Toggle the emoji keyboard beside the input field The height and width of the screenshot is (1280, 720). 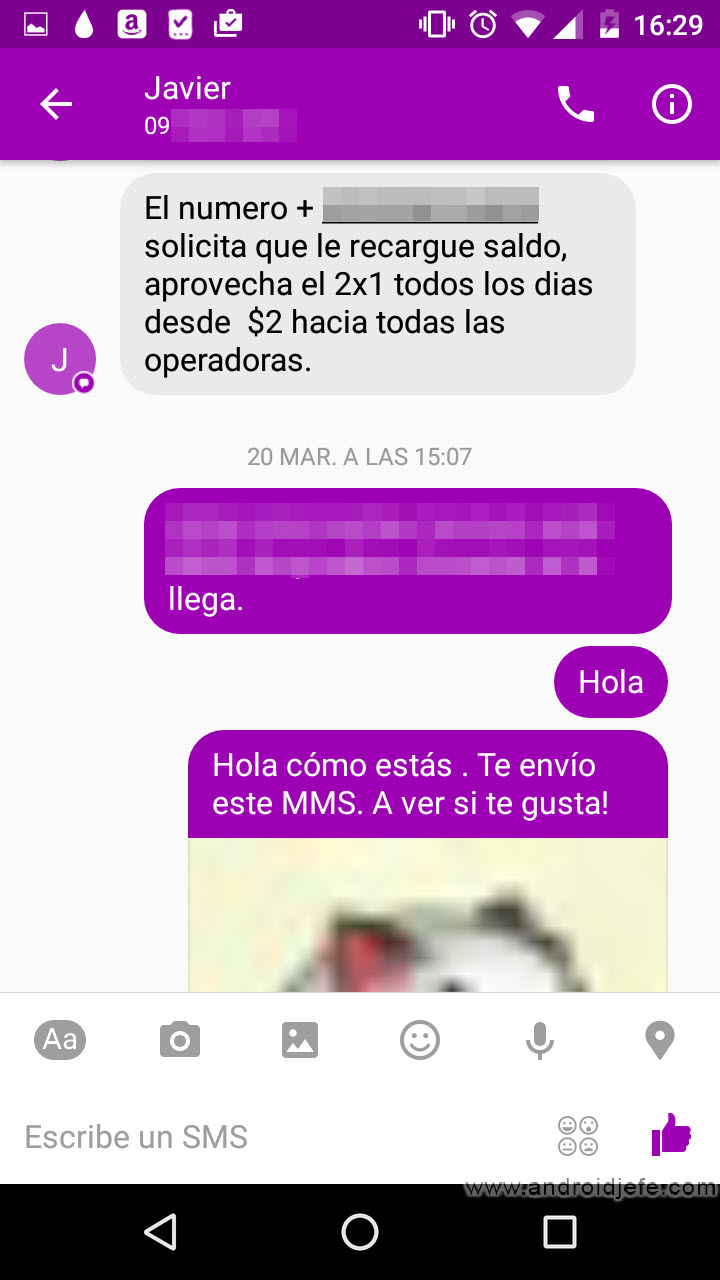coord(578,1136)
